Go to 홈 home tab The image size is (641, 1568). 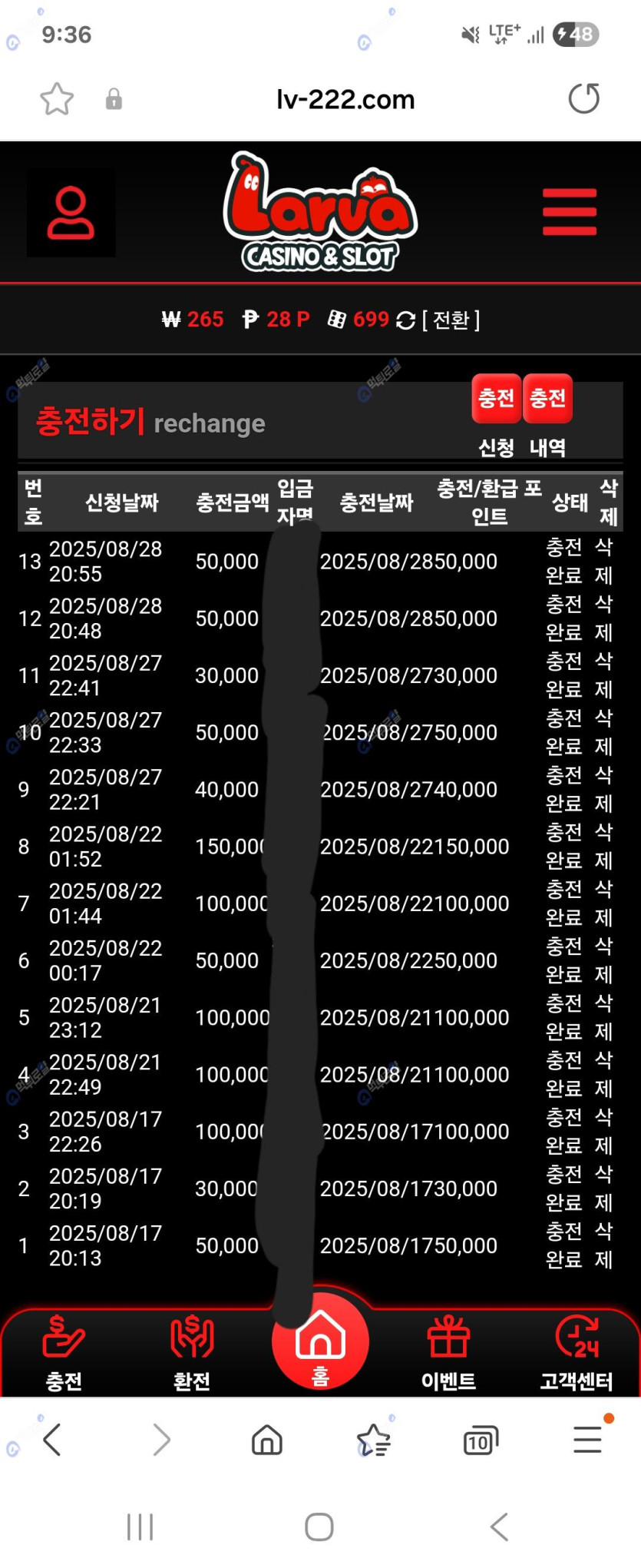pos(320,1344)
